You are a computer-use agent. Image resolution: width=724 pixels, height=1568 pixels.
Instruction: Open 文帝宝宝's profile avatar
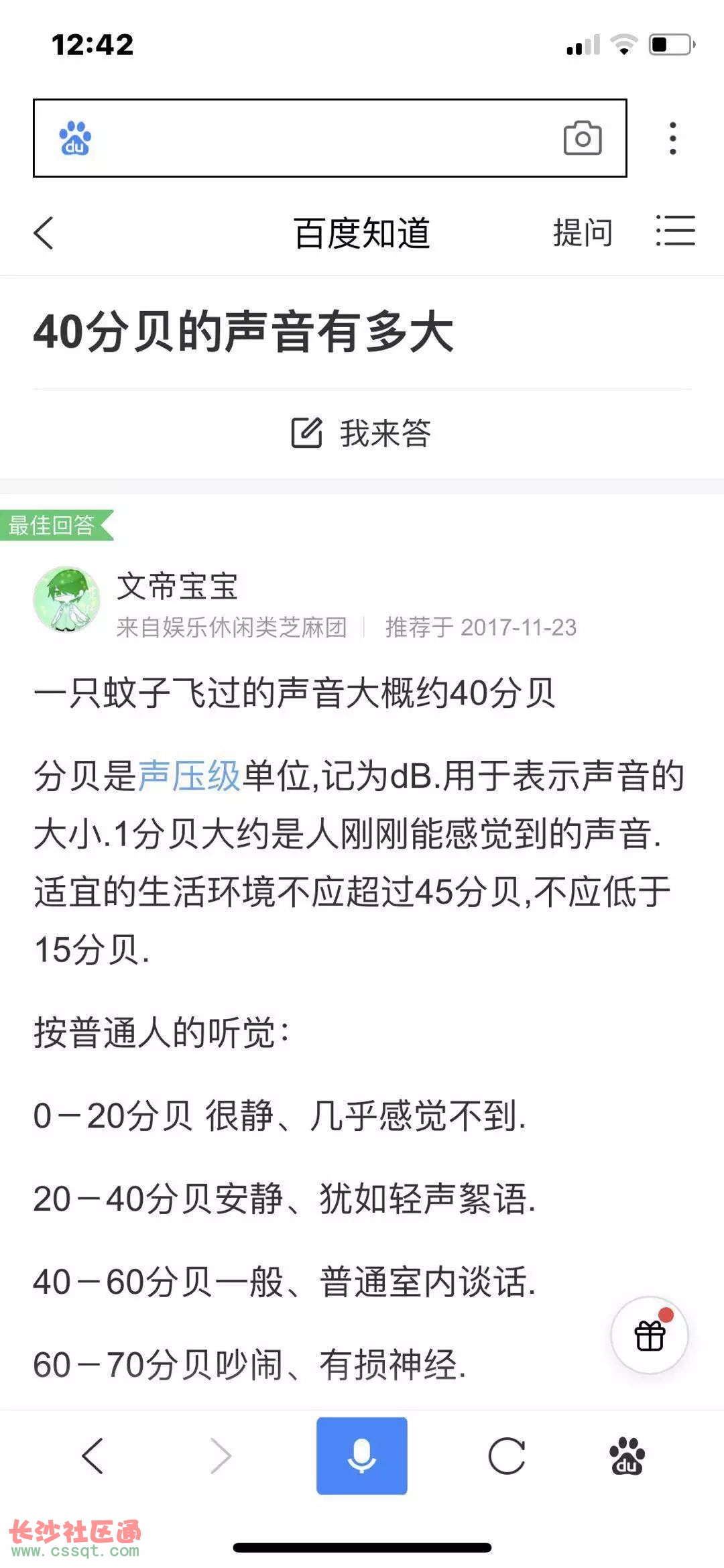click(x=67, y=599)
